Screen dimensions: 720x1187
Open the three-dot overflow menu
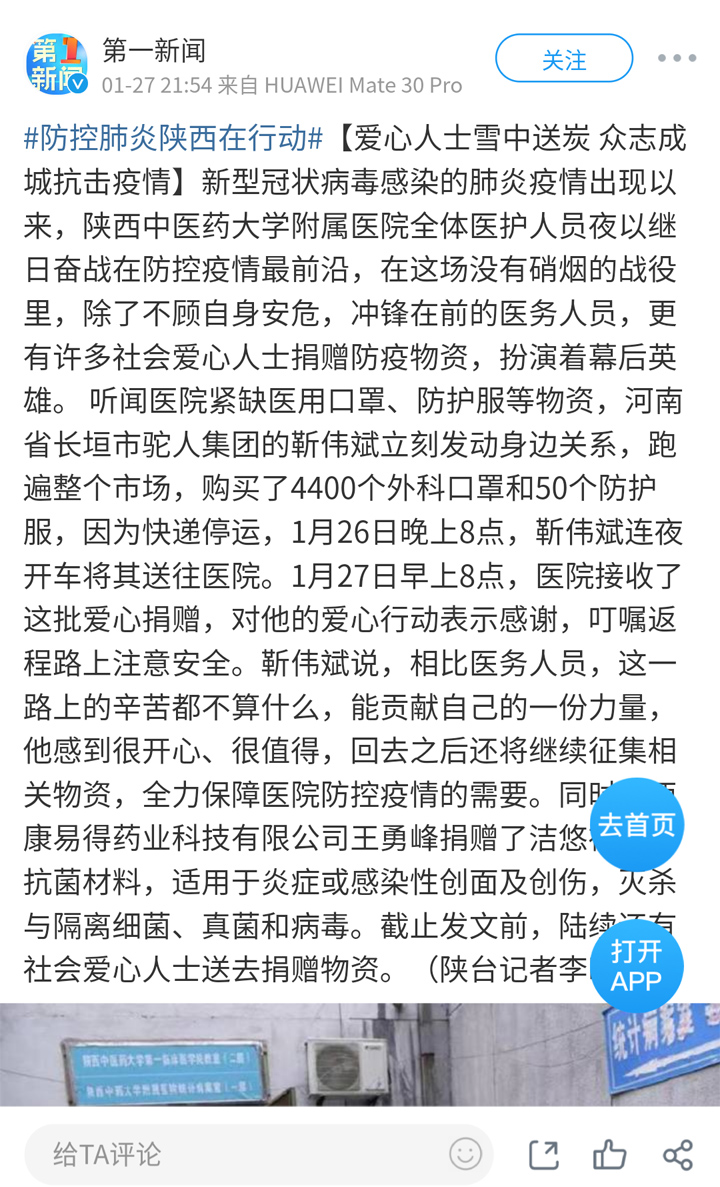tap(677, 58)
